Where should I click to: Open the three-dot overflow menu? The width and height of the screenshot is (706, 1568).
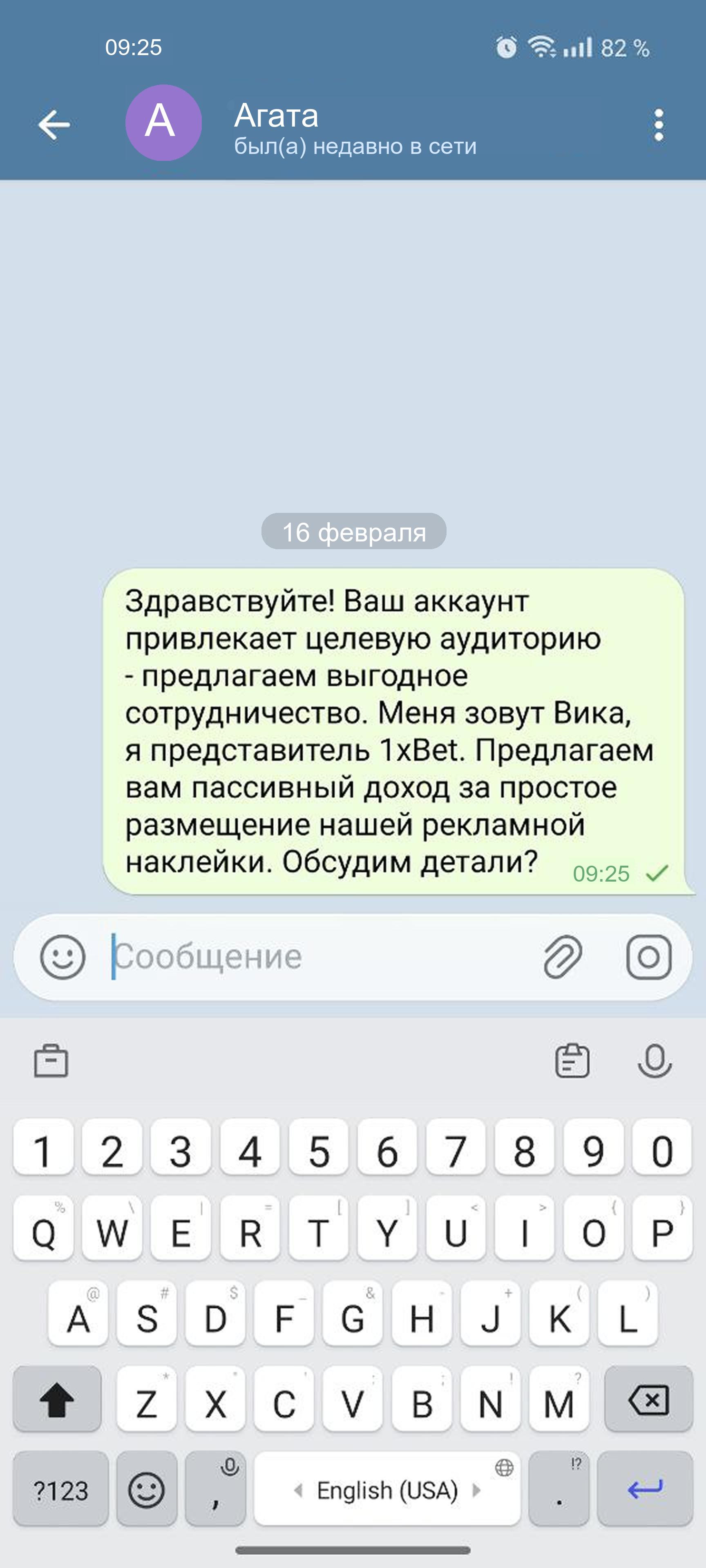point(659,125)
